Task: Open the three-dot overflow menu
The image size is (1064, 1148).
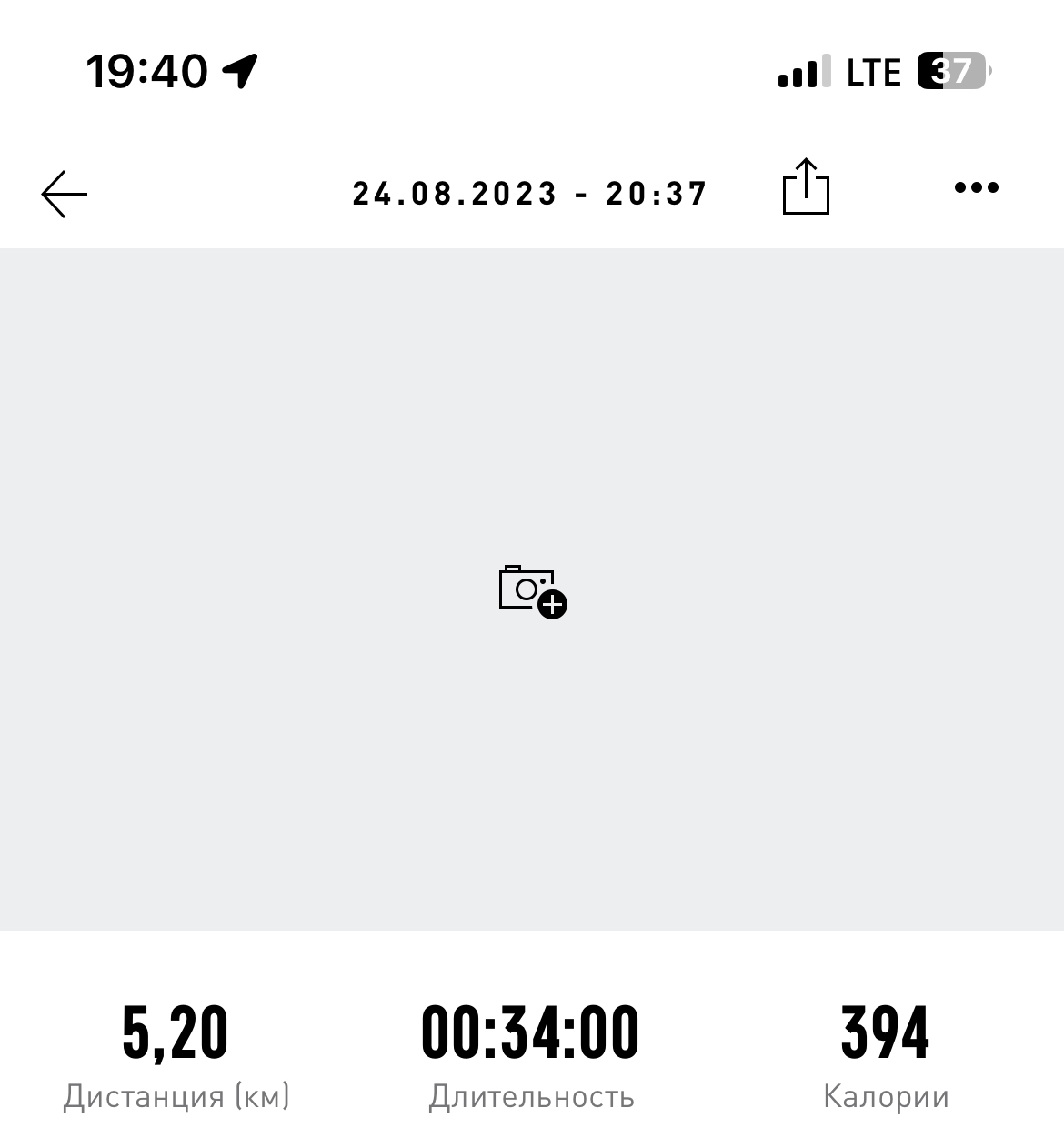Action: 977,187
